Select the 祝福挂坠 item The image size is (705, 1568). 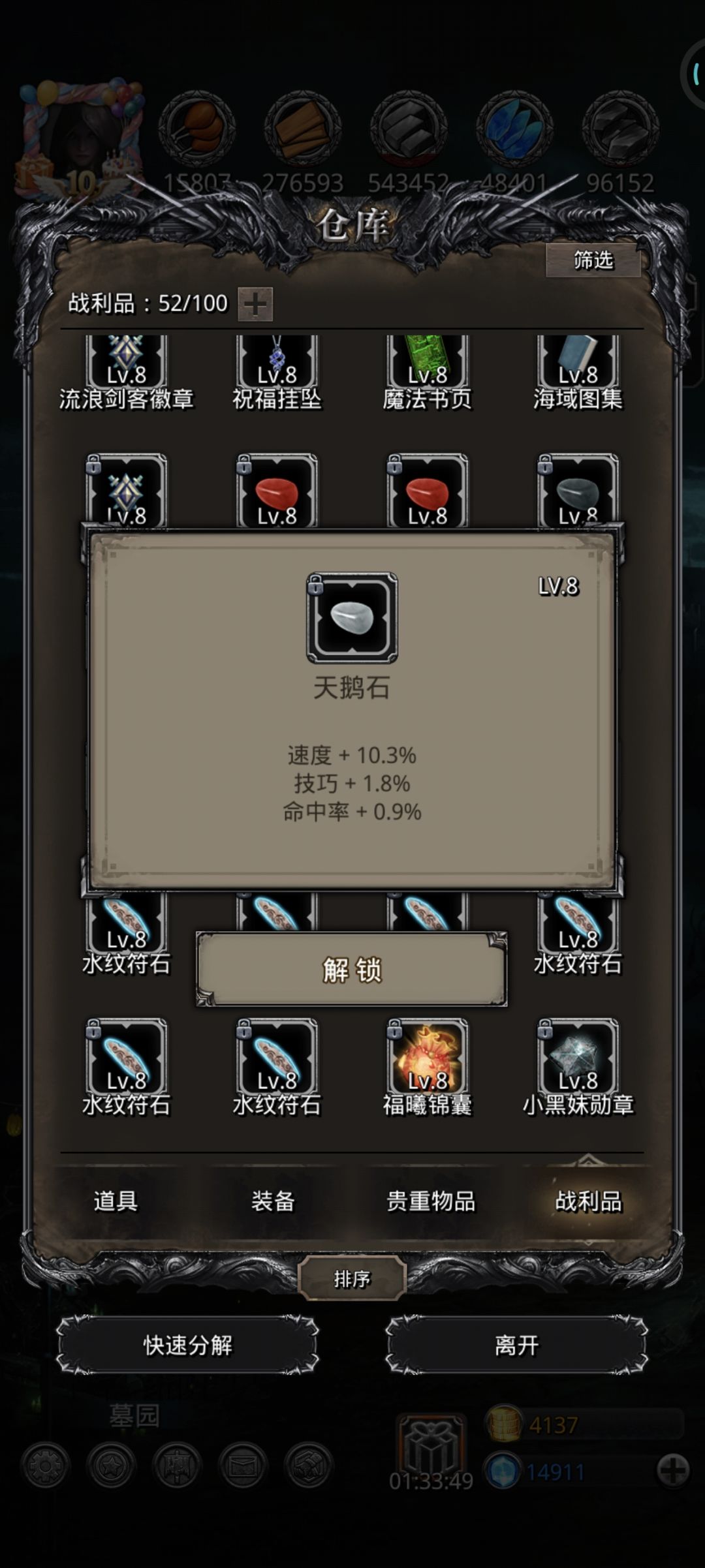coord(277,372)
